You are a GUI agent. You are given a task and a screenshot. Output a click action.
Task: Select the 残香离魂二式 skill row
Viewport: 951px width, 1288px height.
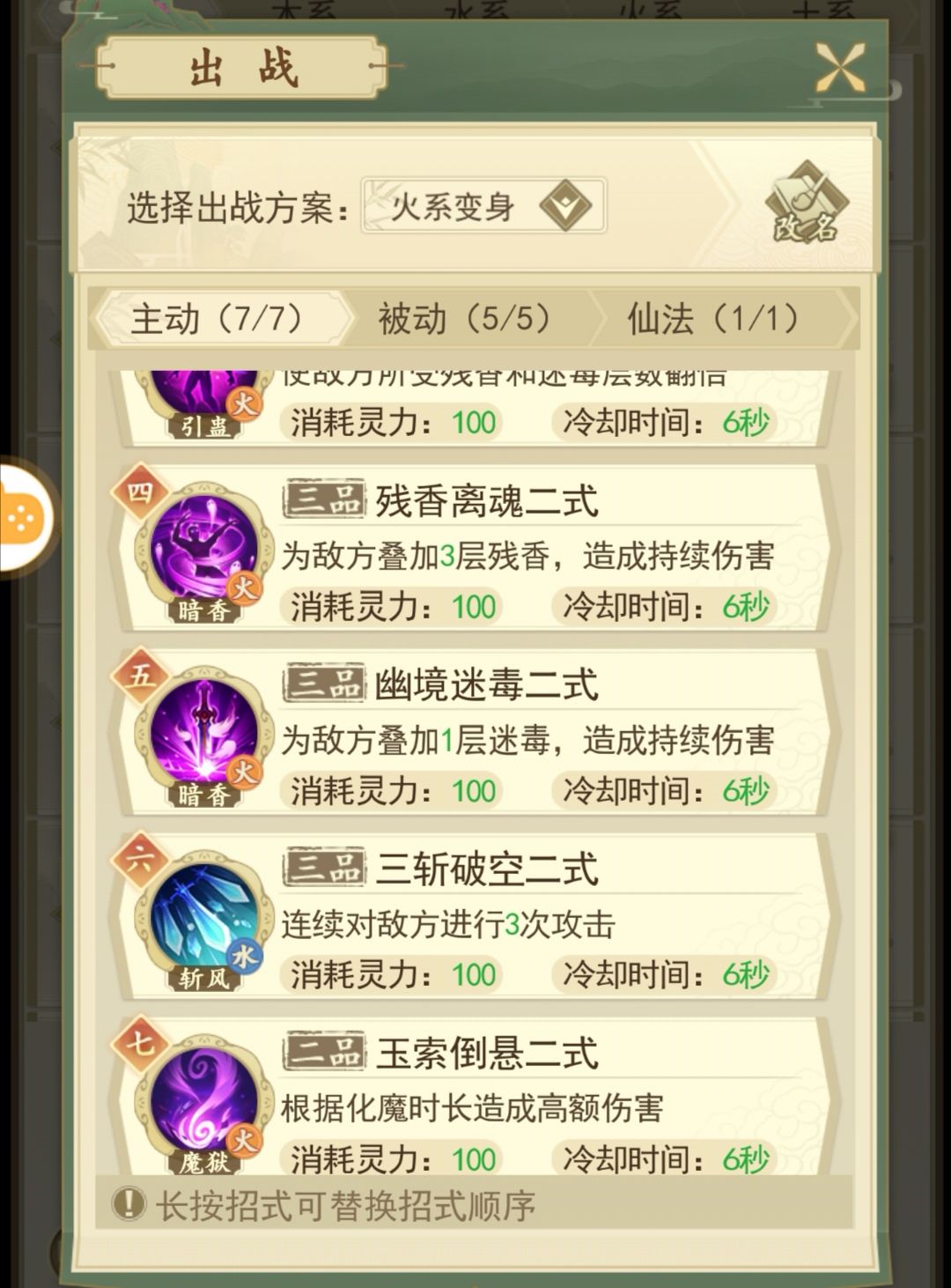pyautogui.click(x=475, y=551)
